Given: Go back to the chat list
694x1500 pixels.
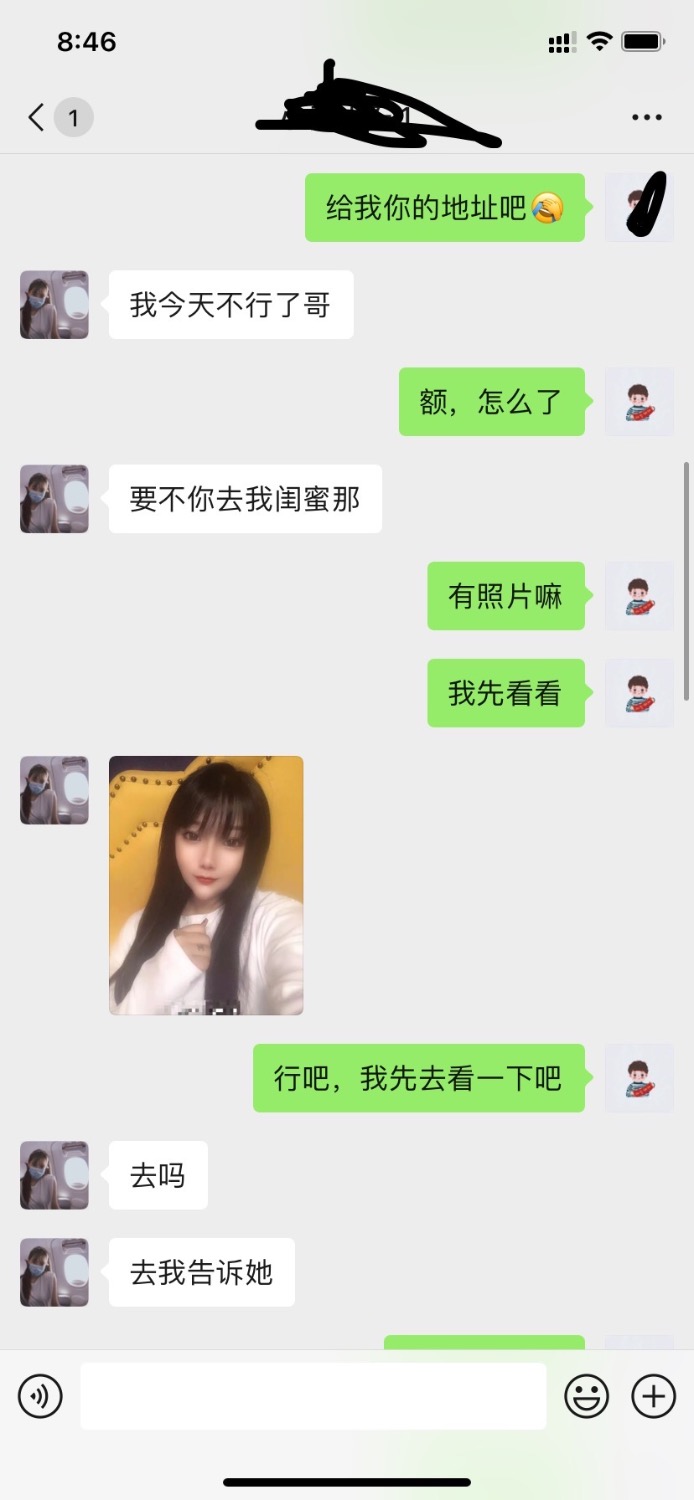Looking at the screenshot, I should 37,118.
